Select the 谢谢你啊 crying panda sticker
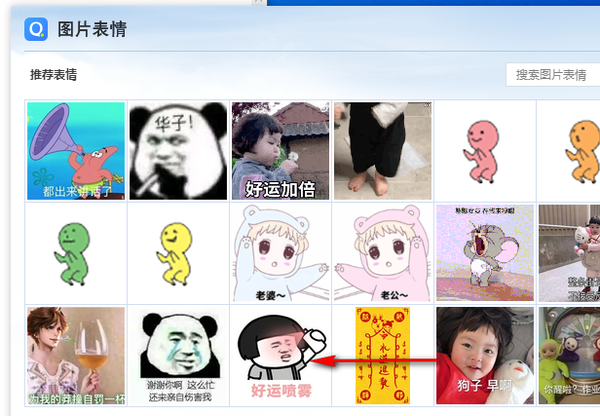600x416 pixels. coord(178,355)
